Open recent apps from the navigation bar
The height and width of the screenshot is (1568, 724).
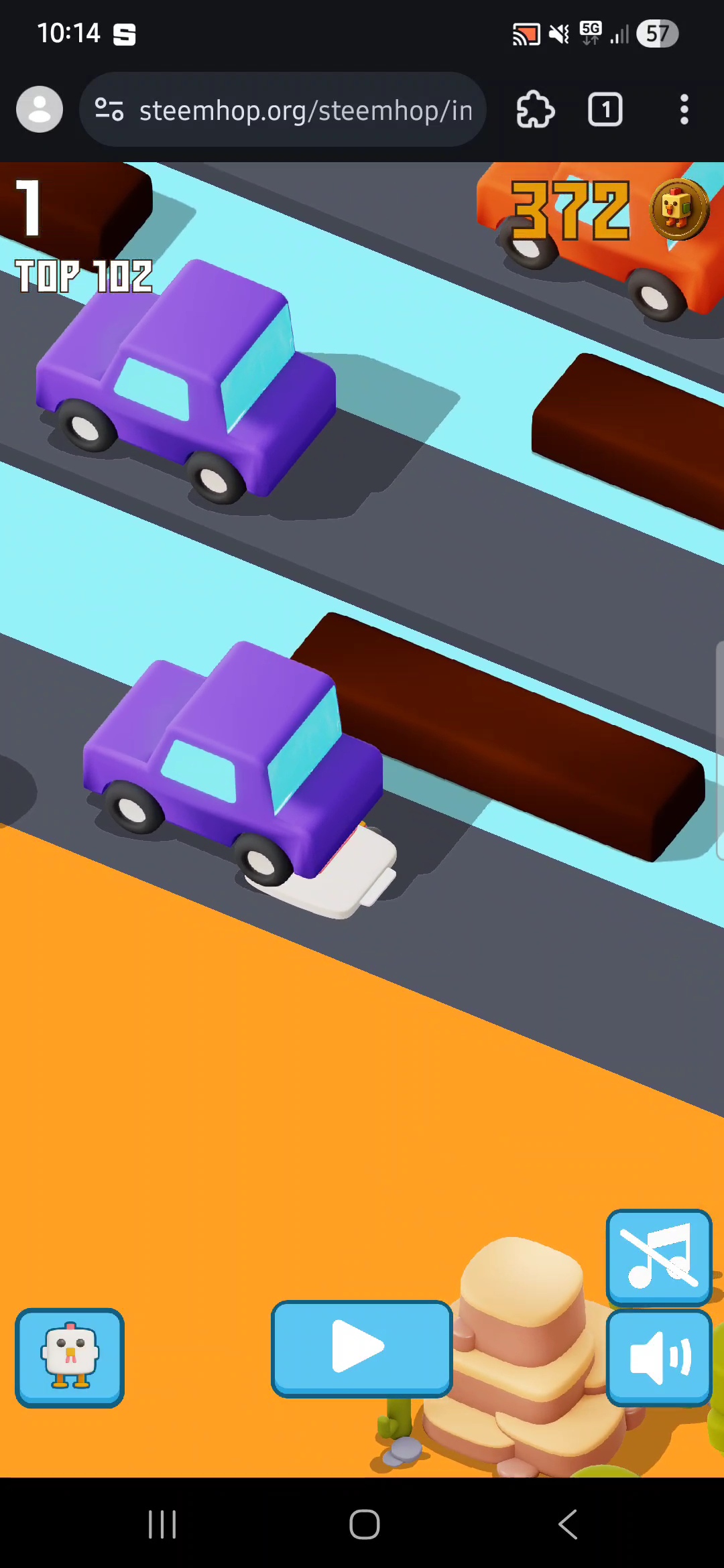(162, 1524)
